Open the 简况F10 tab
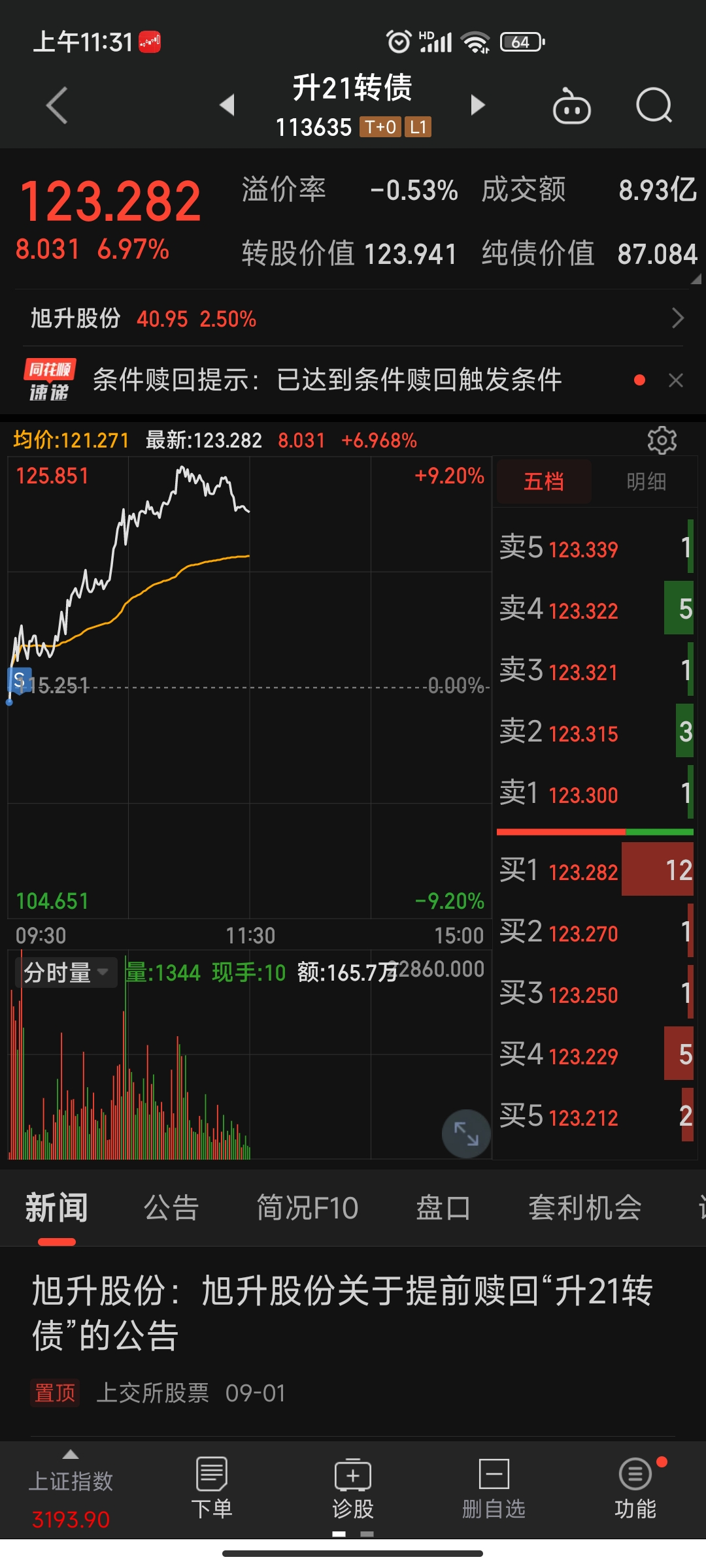The image size is (706, 1568). coord(307,1208)
